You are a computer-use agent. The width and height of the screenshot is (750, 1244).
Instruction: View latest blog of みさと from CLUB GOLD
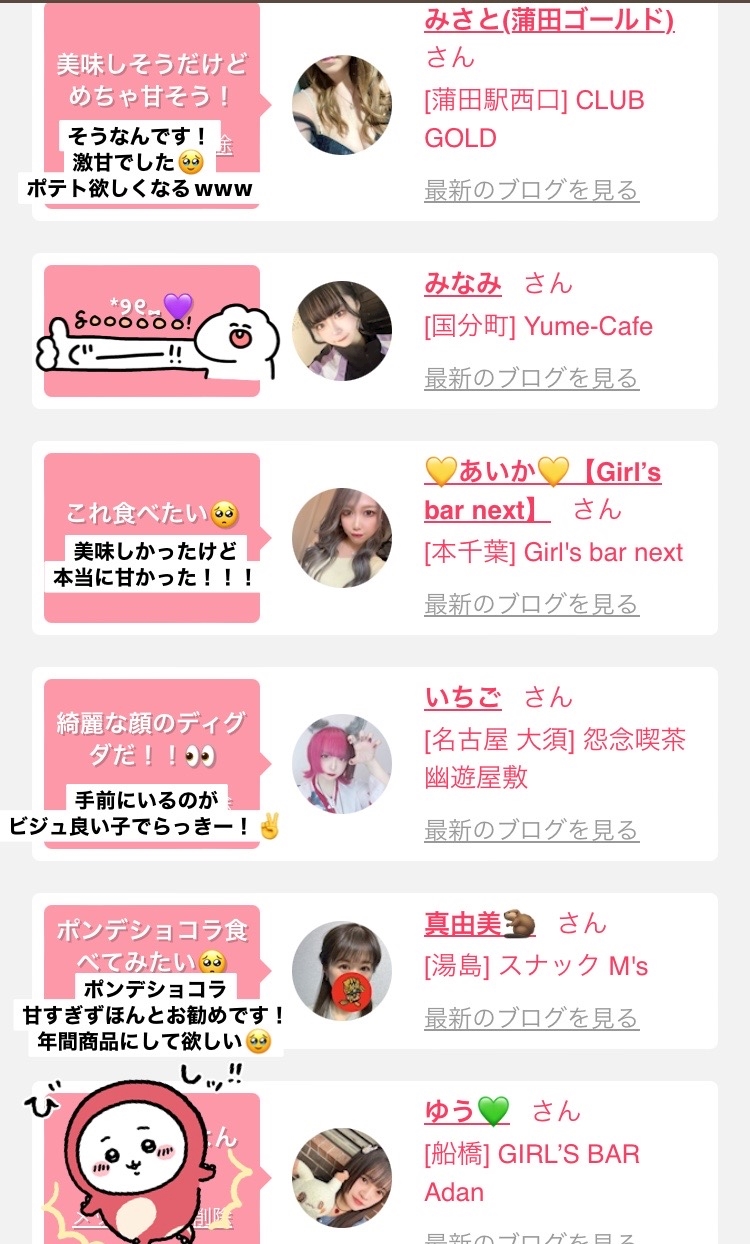(532, 190)
